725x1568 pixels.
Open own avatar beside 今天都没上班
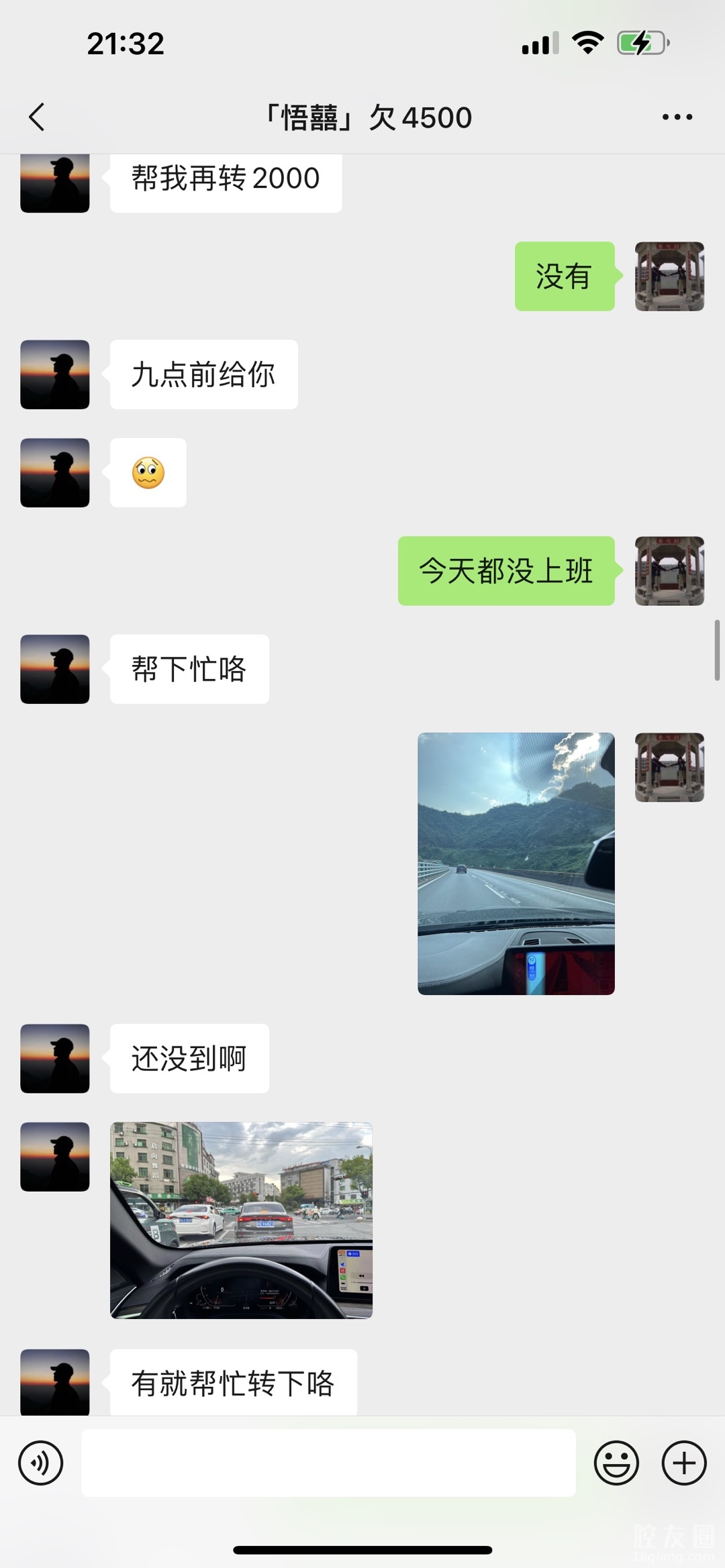click(x=669, y=570)
